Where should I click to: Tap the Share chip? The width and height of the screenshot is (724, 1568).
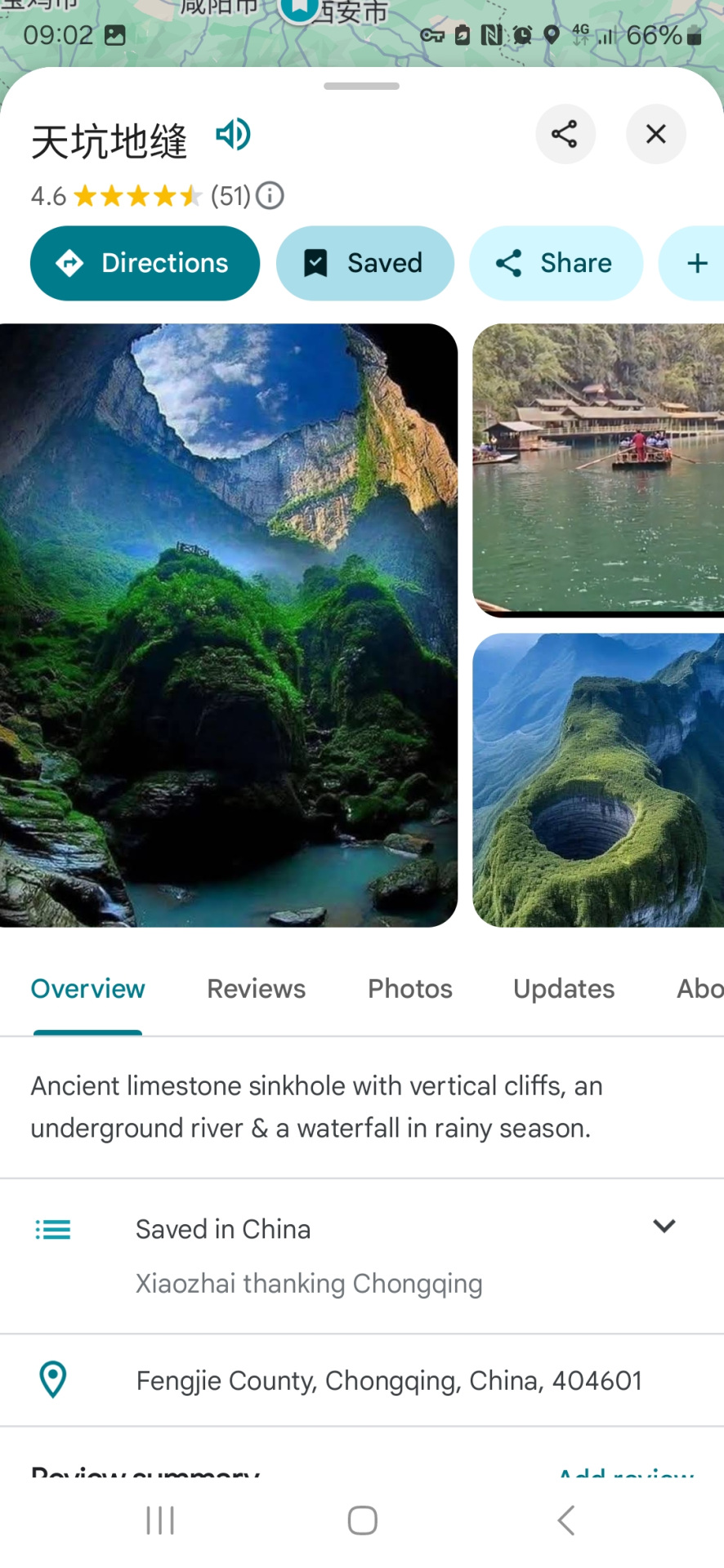click(x=556, y=263)
